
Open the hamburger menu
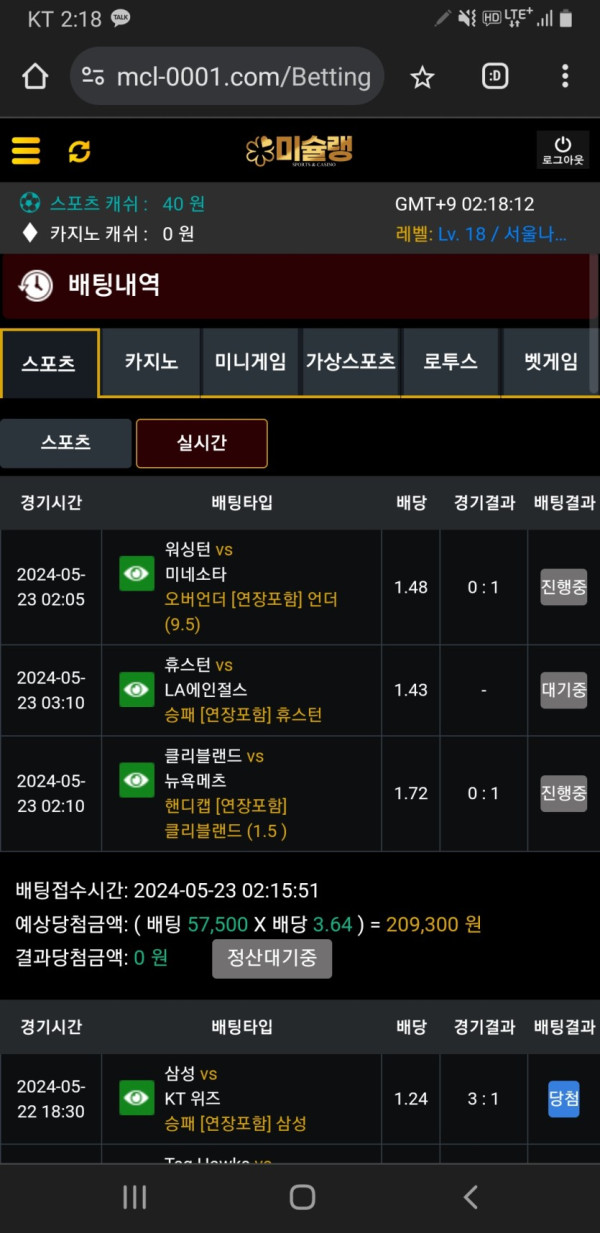26,151
